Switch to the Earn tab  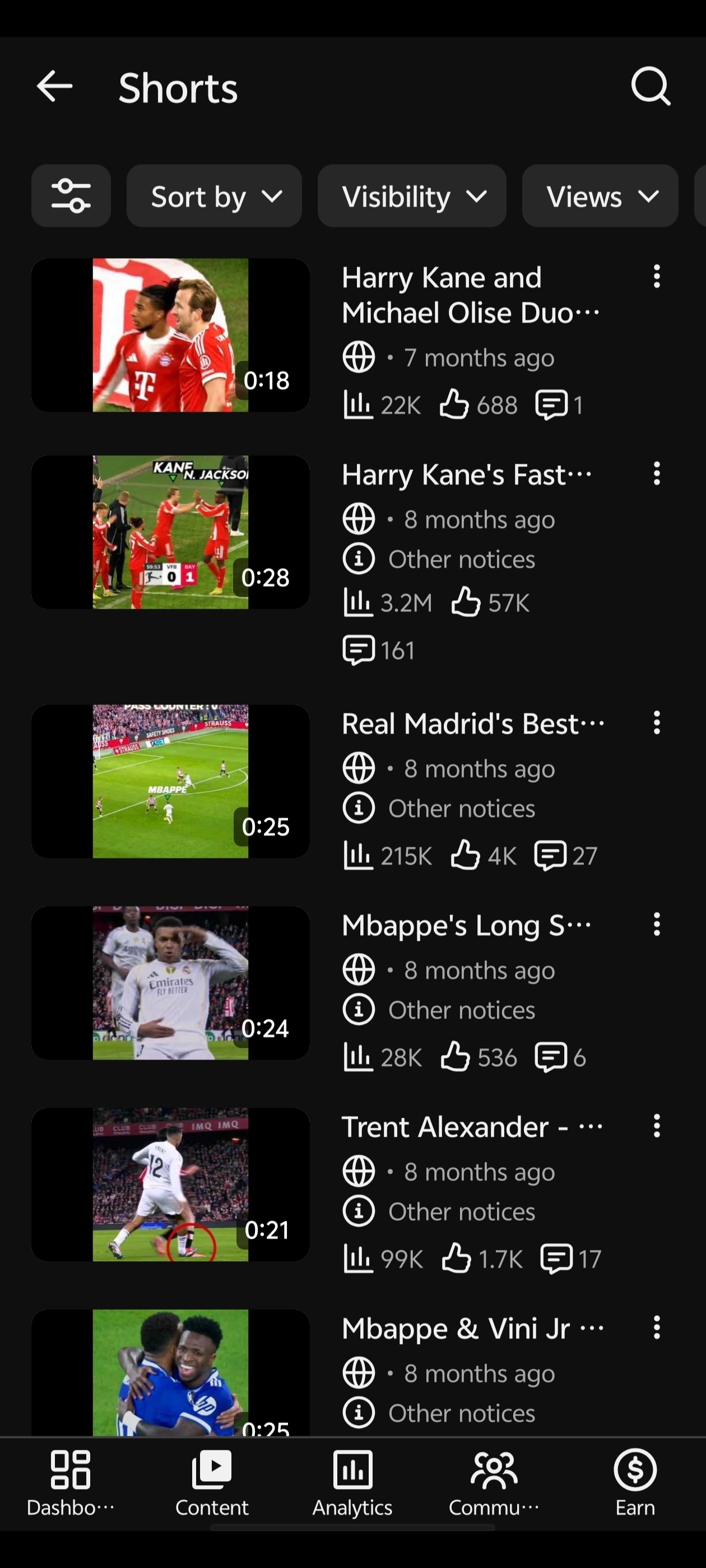[x=635, y=1483]
